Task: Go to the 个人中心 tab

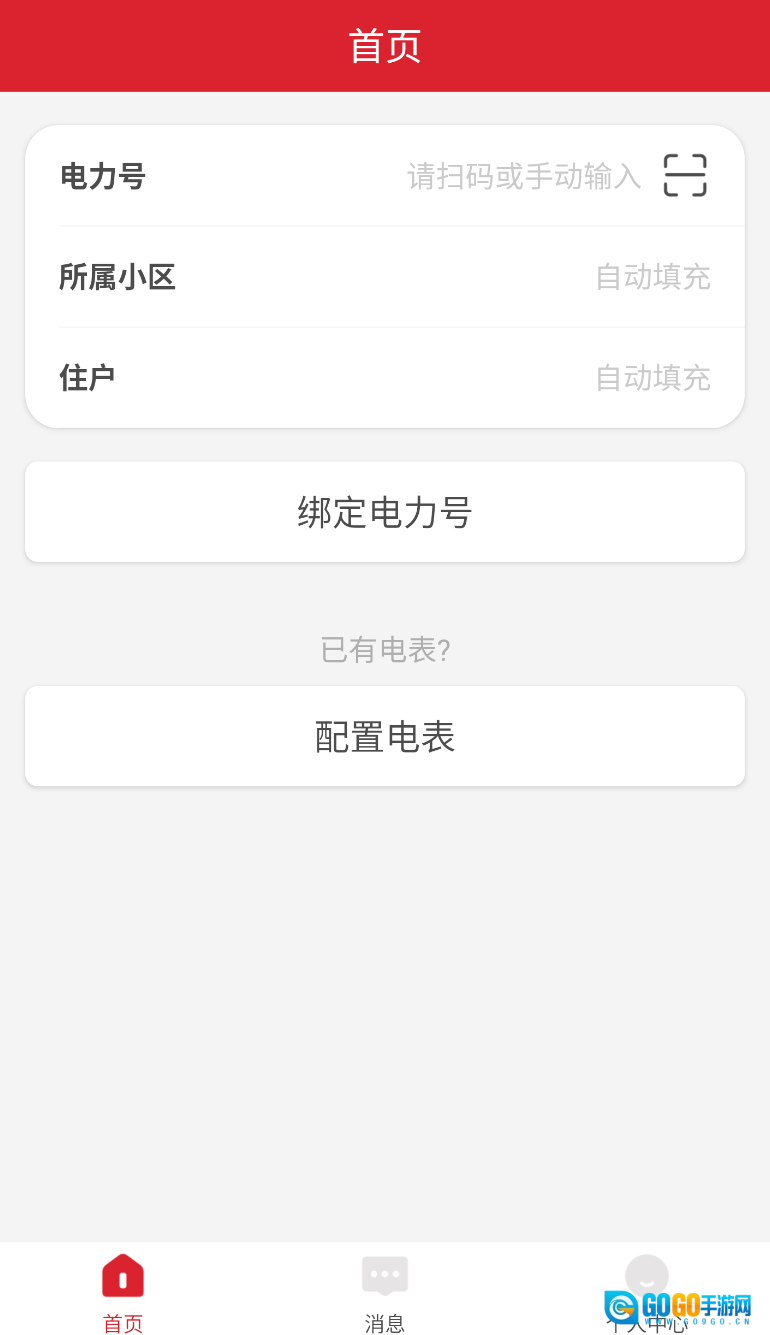Action: [x=646, y=1289]
